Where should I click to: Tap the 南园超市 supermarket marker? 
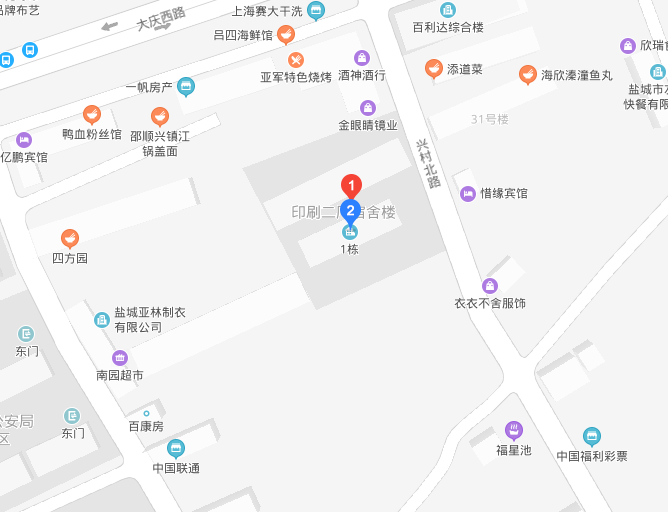120,358
